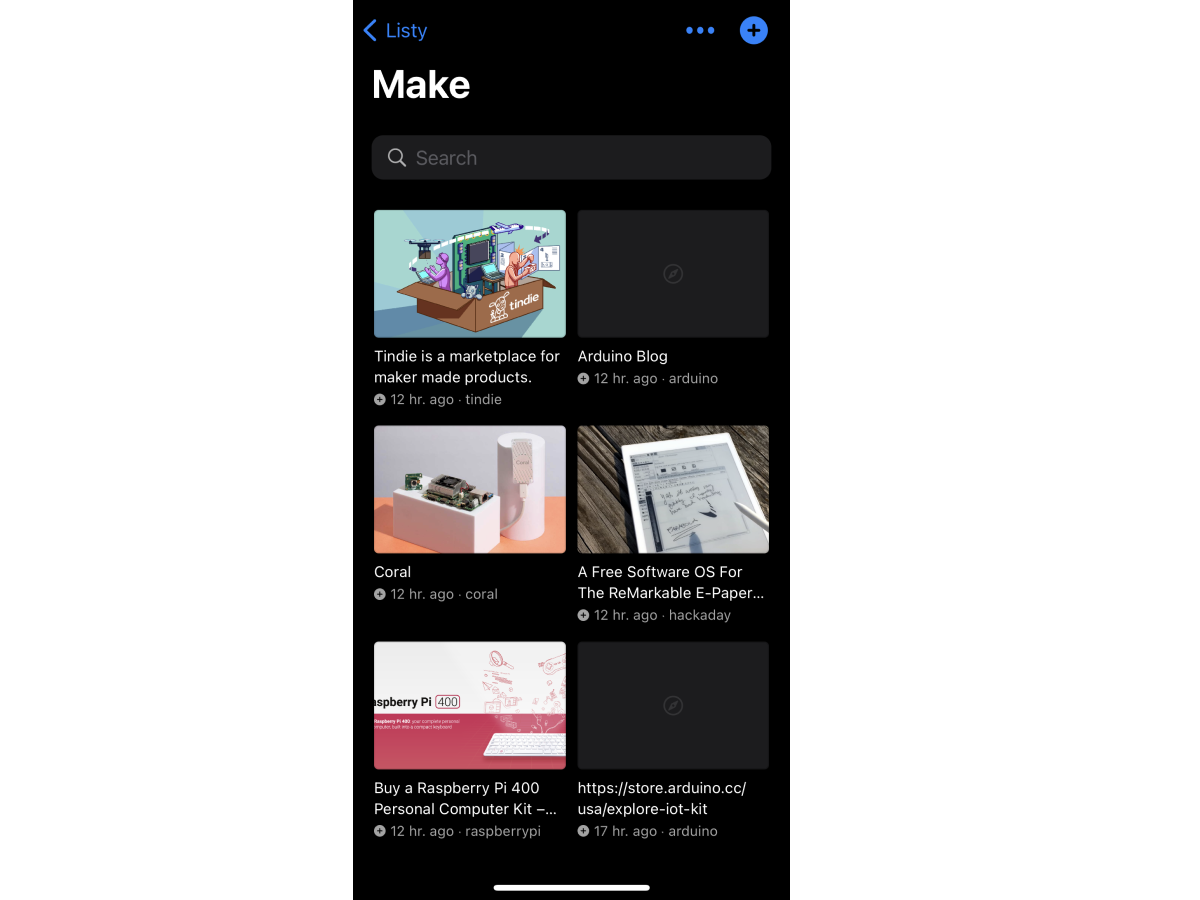This screenshot has height=900, width=1200.
Task: Add a new item with plus button
Action: click(x=753, y=31)
